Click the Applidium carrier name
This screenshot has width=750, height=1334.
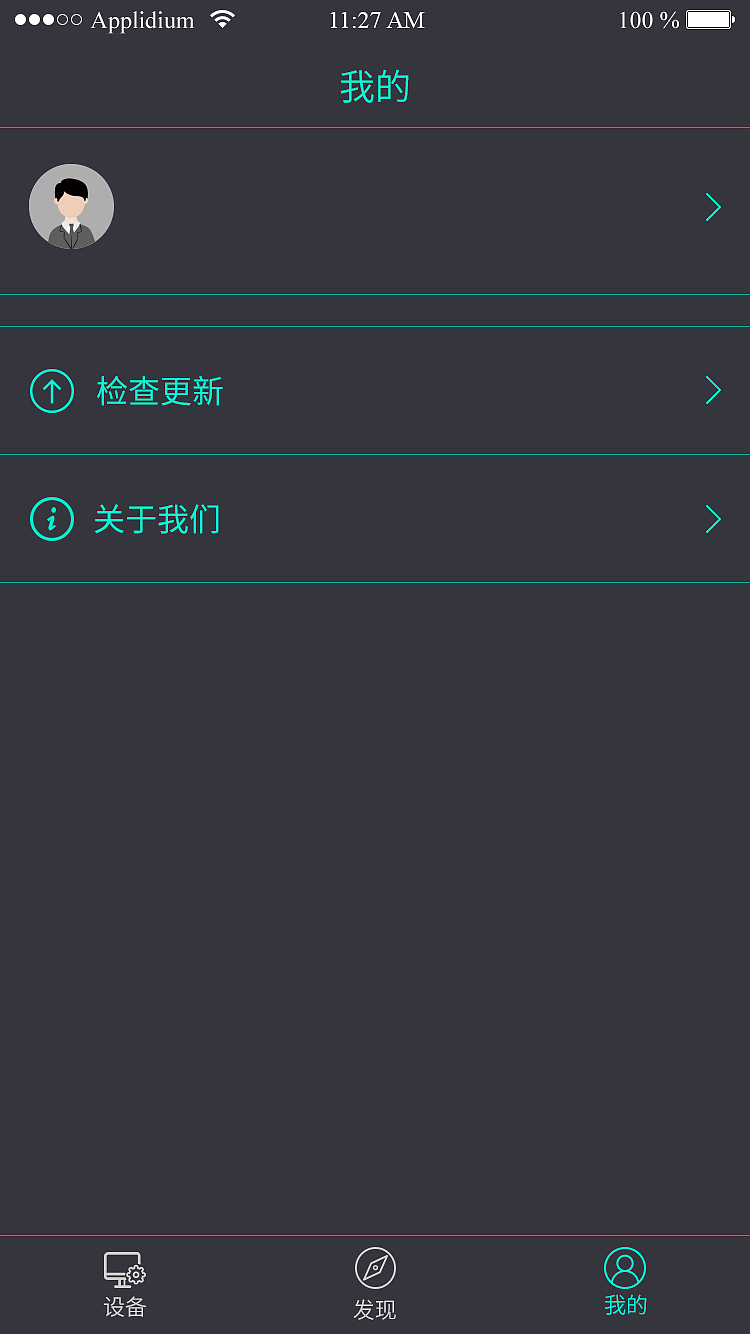click(142, 20)
